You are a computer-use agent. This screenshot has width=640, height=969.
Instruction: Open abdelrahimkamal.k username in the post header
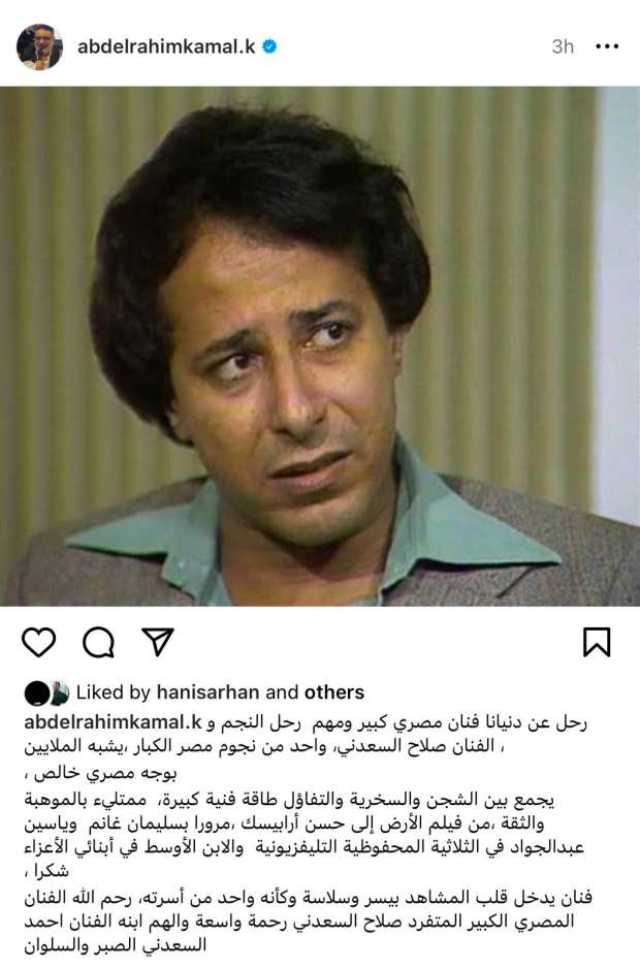(x=167, y=46)
